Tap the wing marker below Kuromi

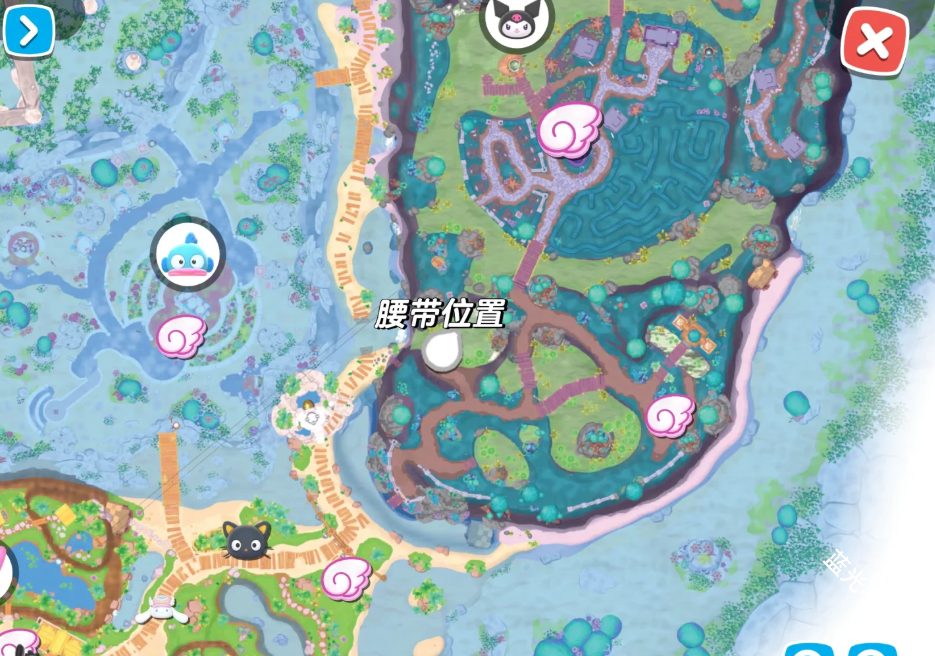coord(570,129)
